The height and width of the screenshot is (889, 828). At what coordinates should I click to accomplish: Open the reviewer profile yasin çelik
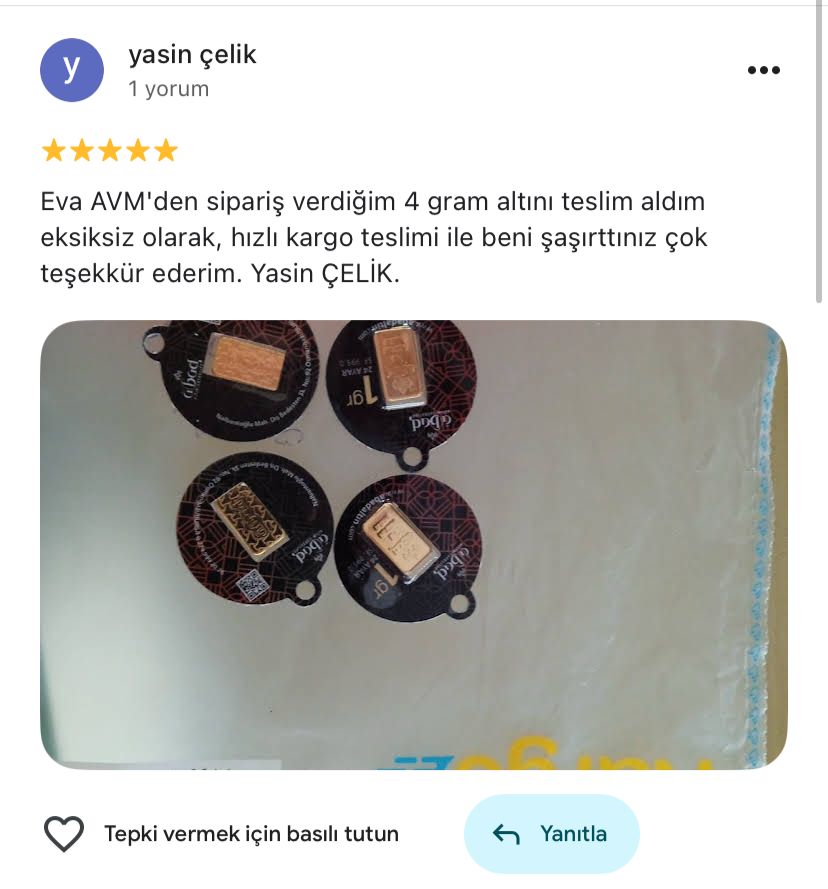click(192, 56)
